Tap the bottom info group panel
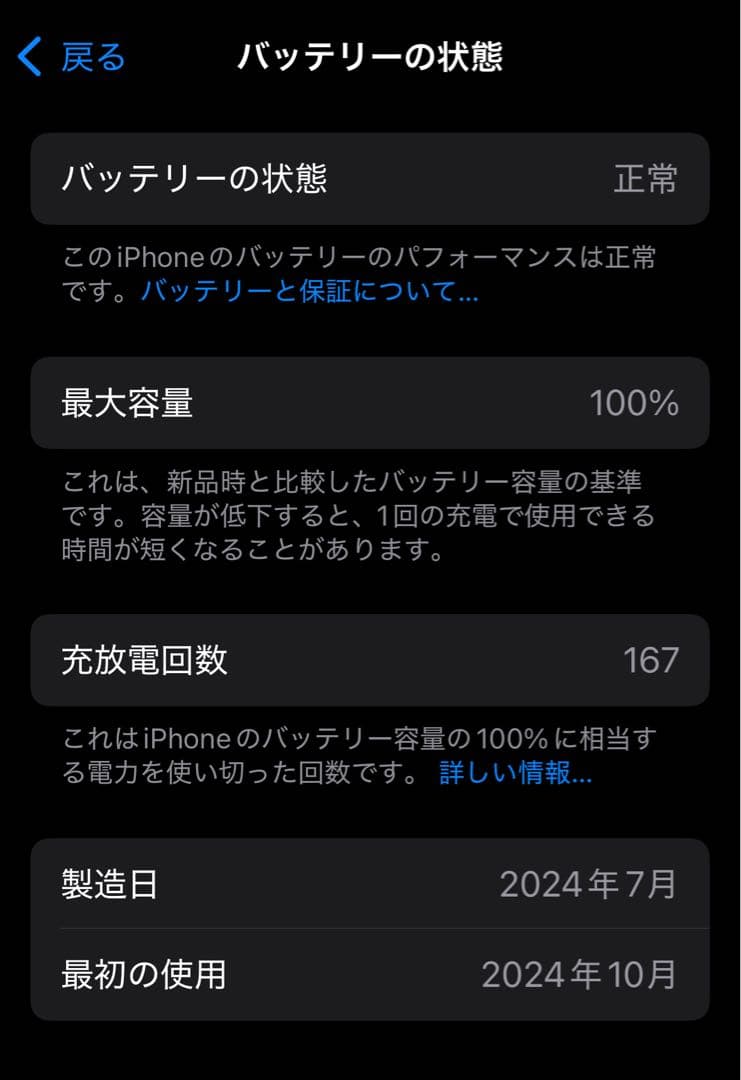This screenshot has width=741, height=1080. point(370,926)
